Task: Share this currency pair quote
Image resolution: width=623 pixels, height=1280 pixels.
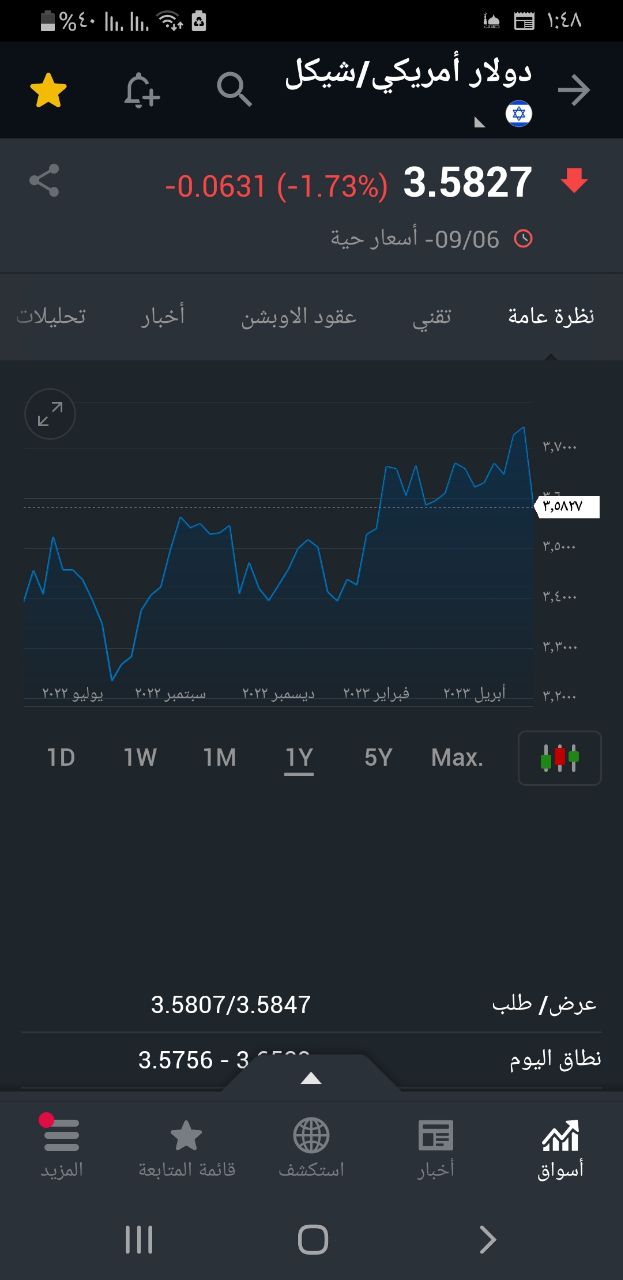Action: (x=44, y=182)
